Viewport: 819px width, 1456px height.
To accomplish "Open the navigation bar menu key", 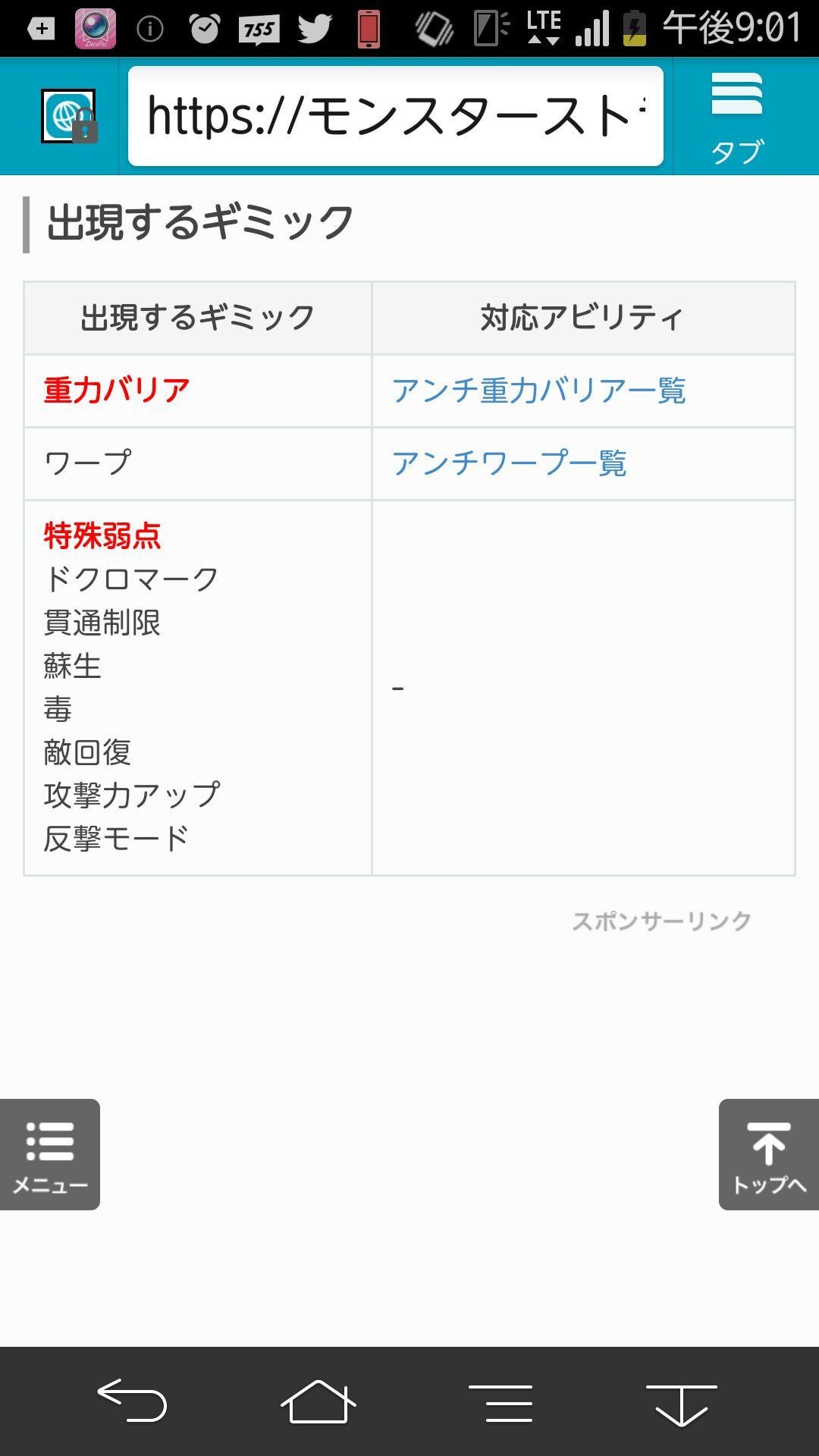I will click(500, 1403).
